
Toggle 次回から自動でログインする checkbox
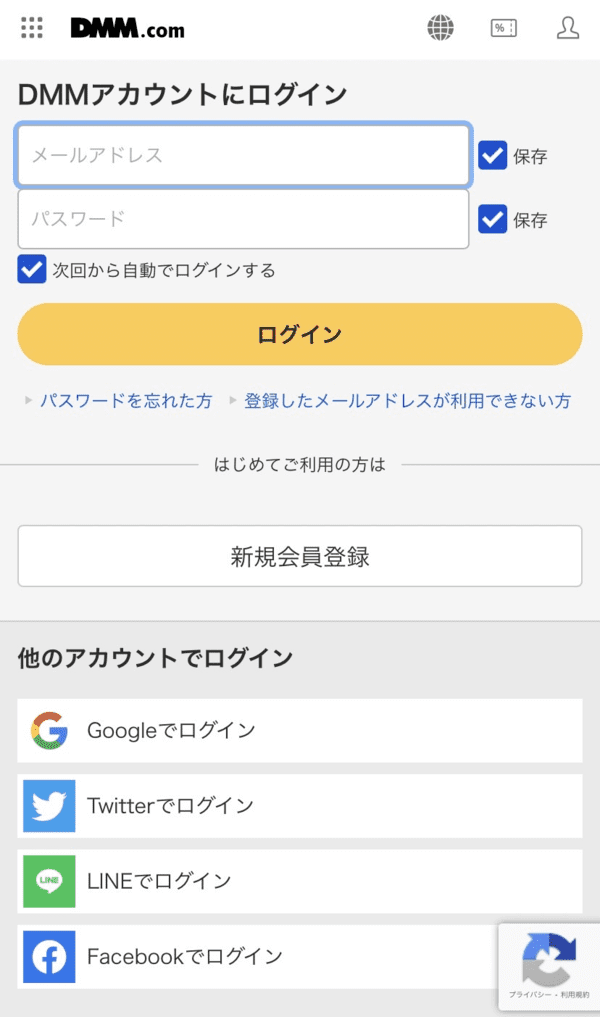pos(32,269)
